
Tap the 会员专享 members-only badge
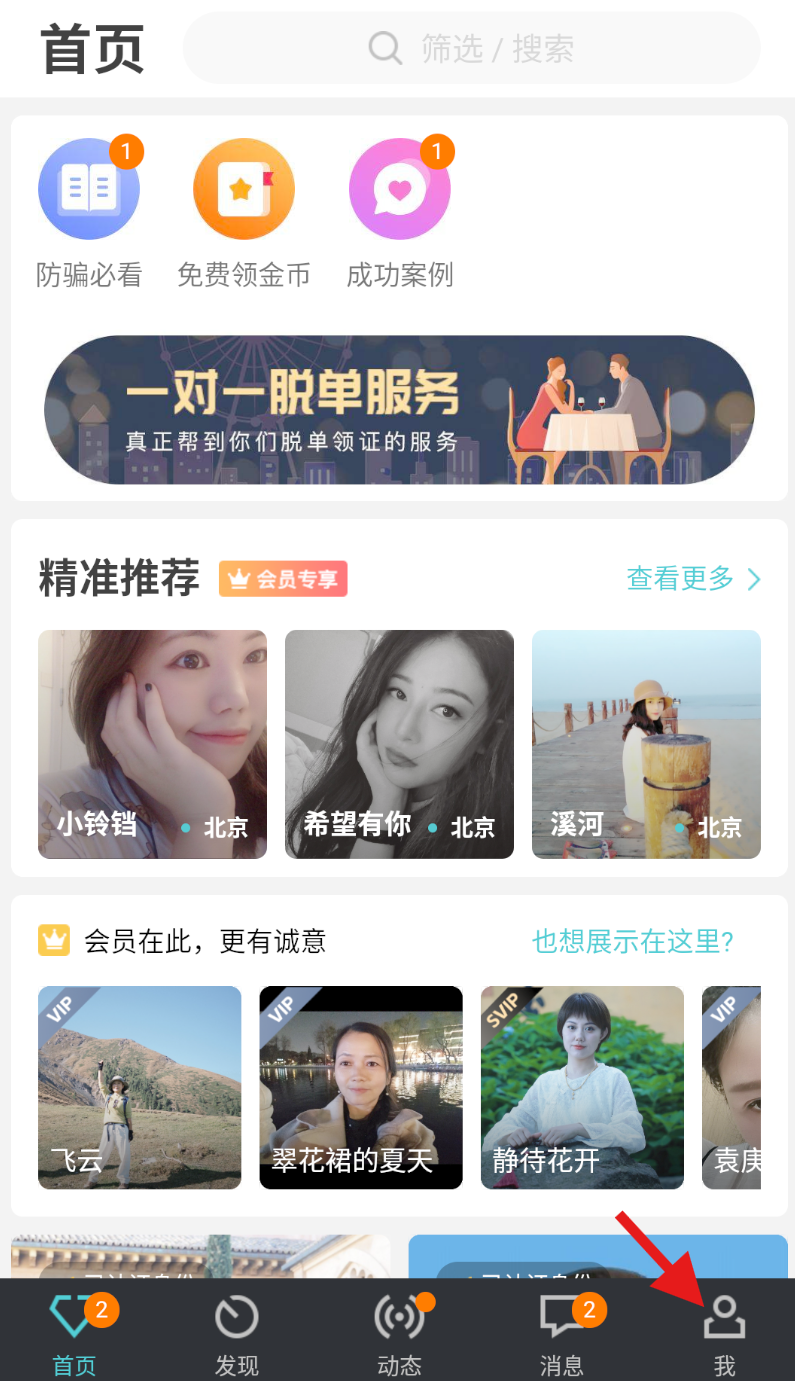point(283,578)
